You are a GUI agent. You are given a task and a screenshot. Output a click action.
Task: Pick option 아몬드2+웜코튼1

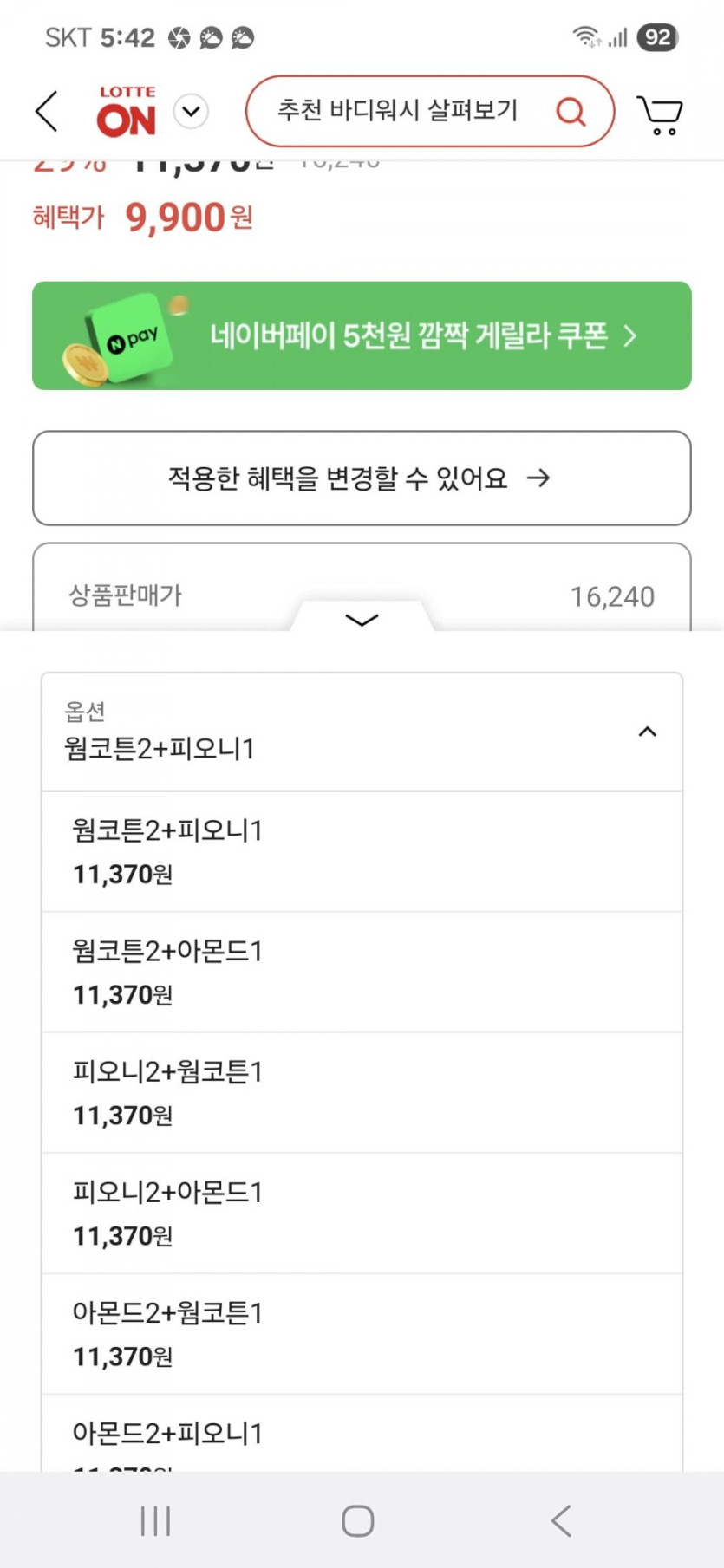coord(362,1333)
